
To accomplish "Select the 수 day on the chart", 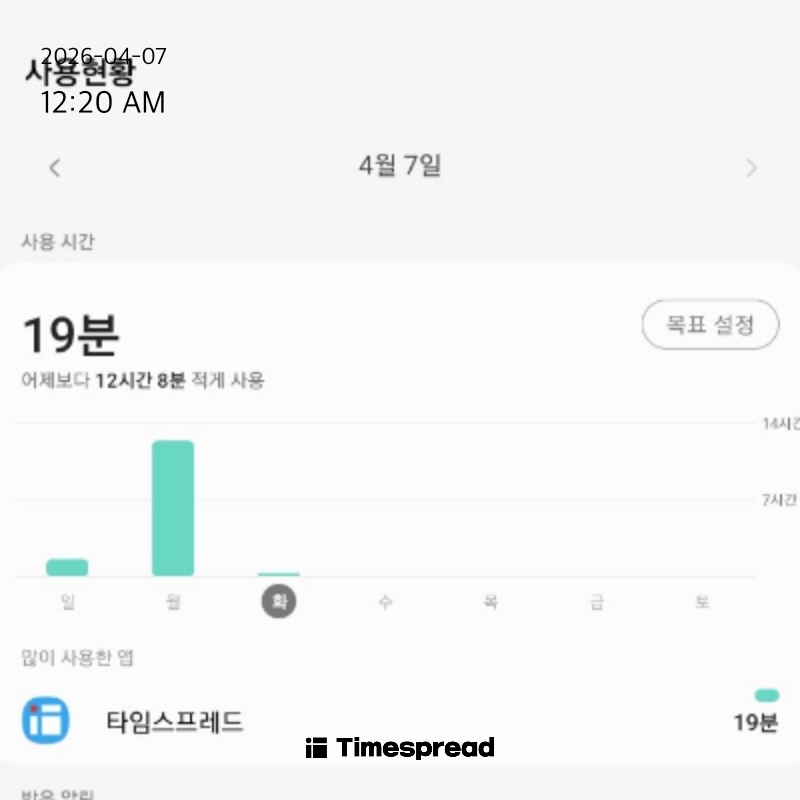I will (x=385, y=602).
